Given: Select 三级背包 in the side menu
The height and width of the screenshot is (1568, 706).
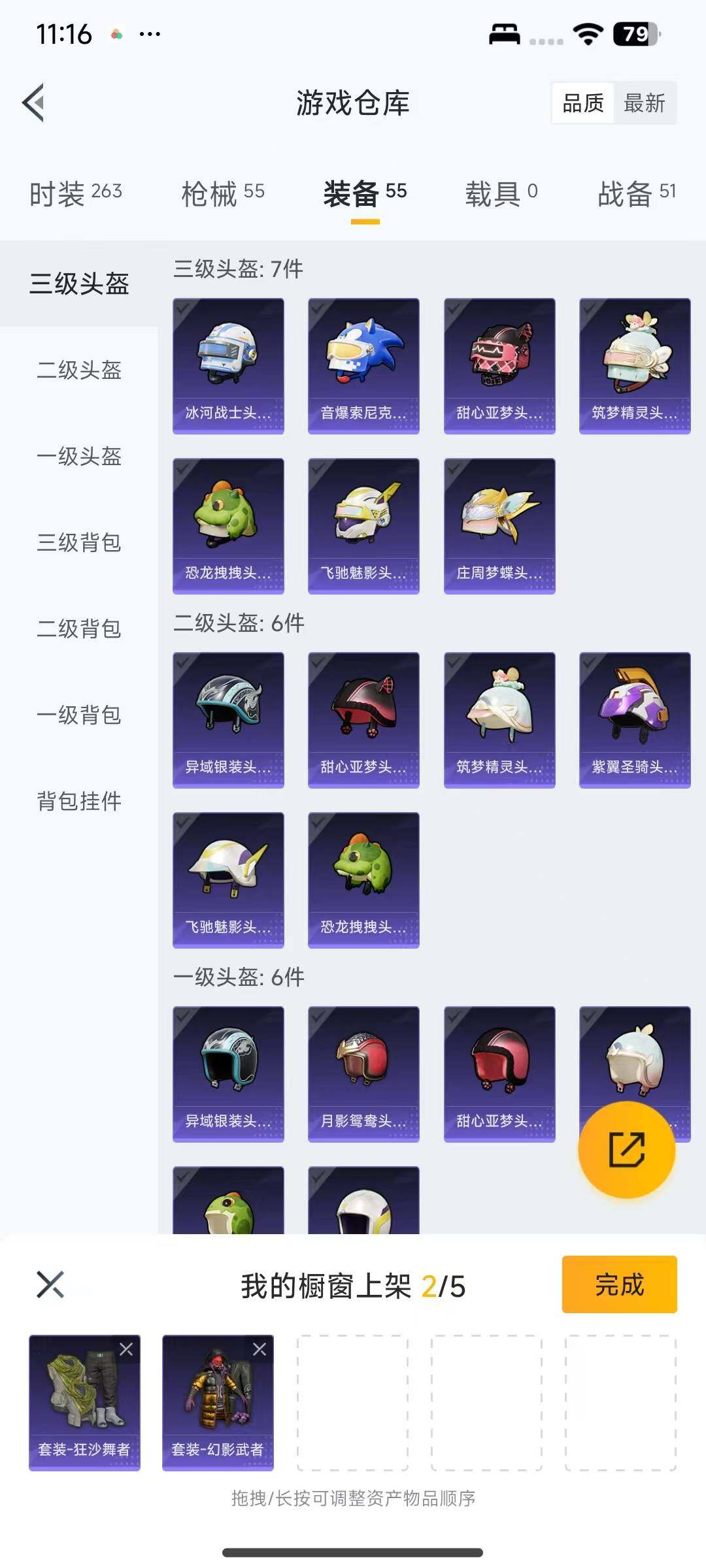Looking at the screenshot, I should coord(79,542).
